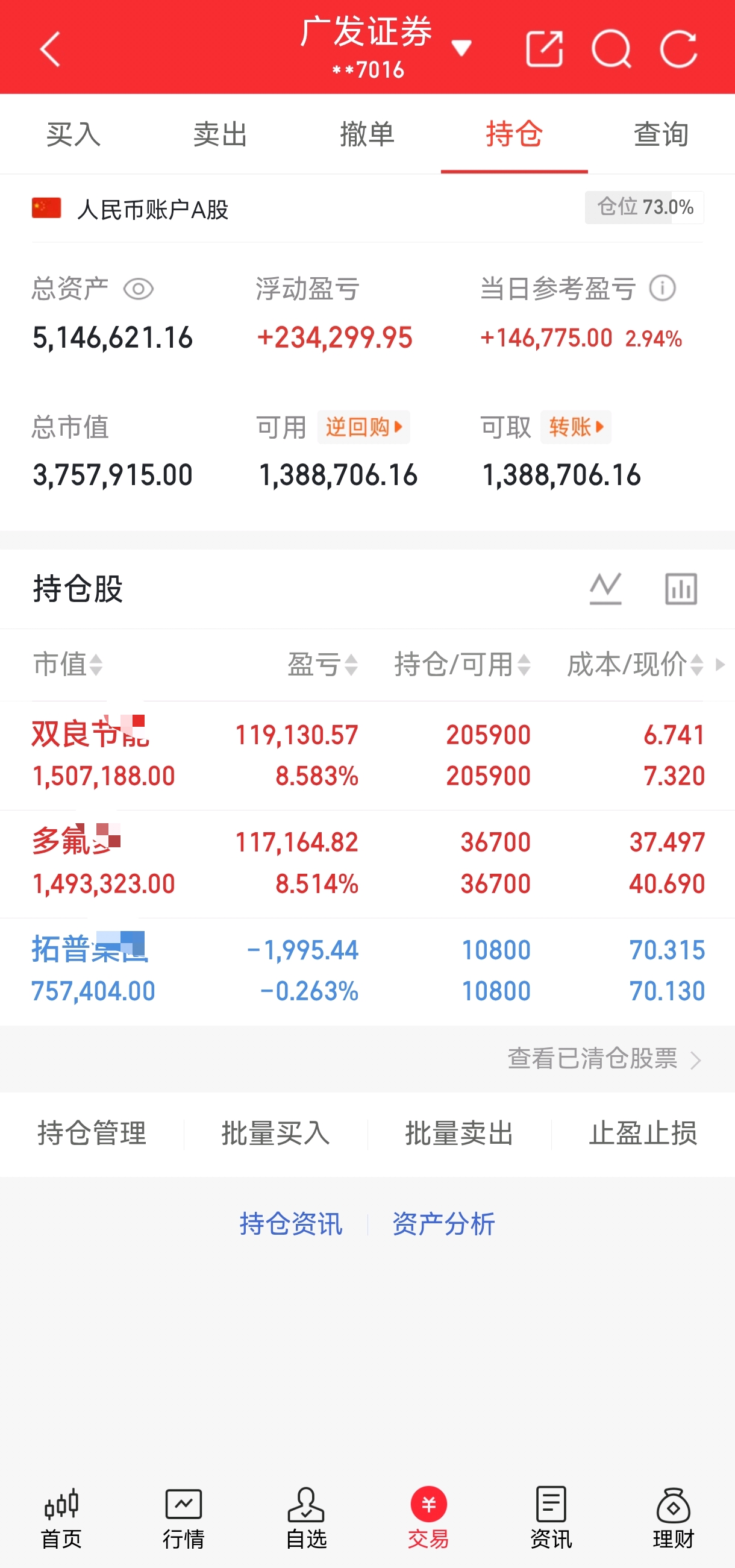This screenshot has height=1568, width=735.
Task: Hide total assets with the eye icon
Action: coord(138,289)
